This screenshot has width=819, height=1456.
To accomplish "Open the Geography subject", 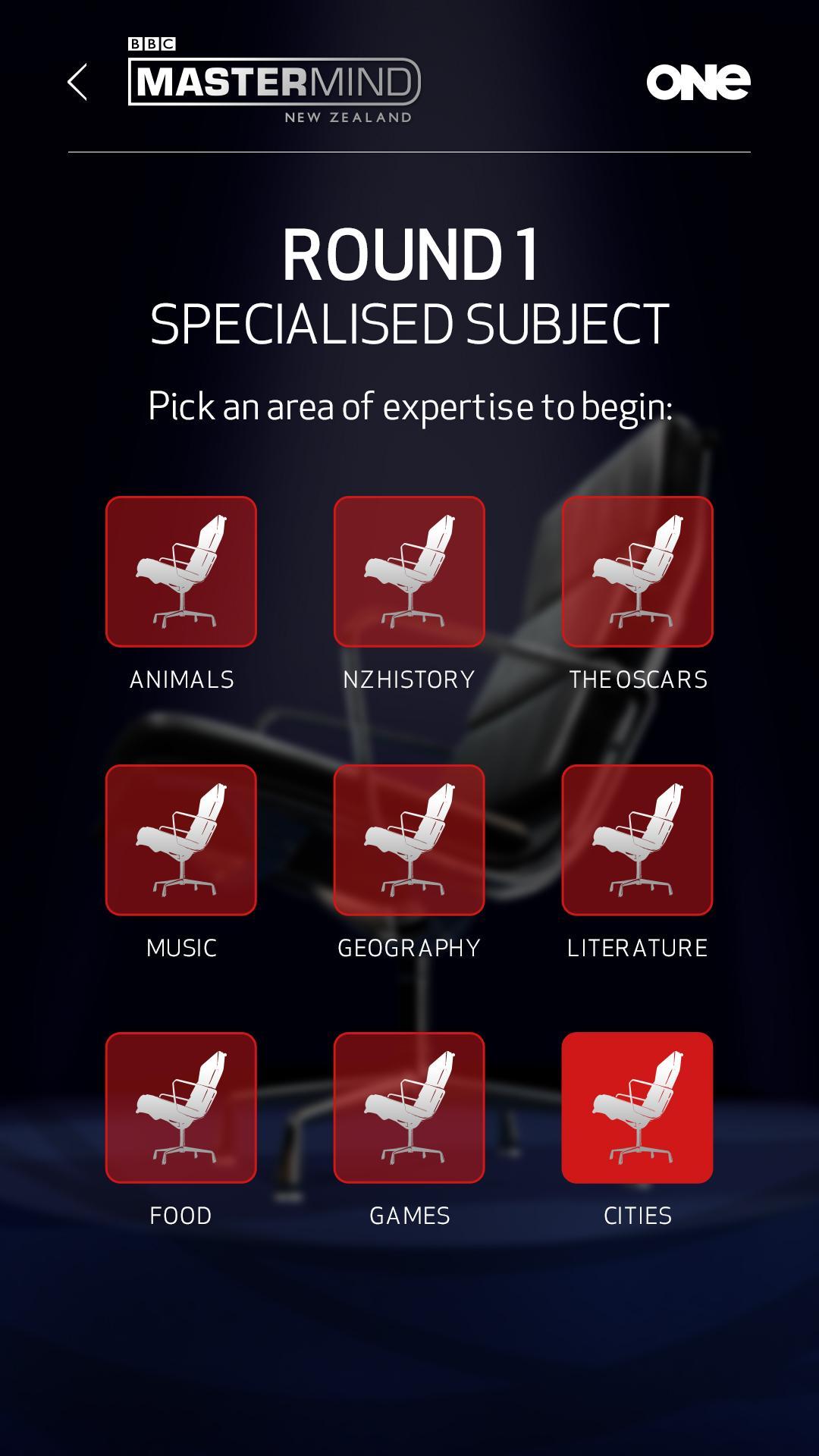I will click(409, 839).
